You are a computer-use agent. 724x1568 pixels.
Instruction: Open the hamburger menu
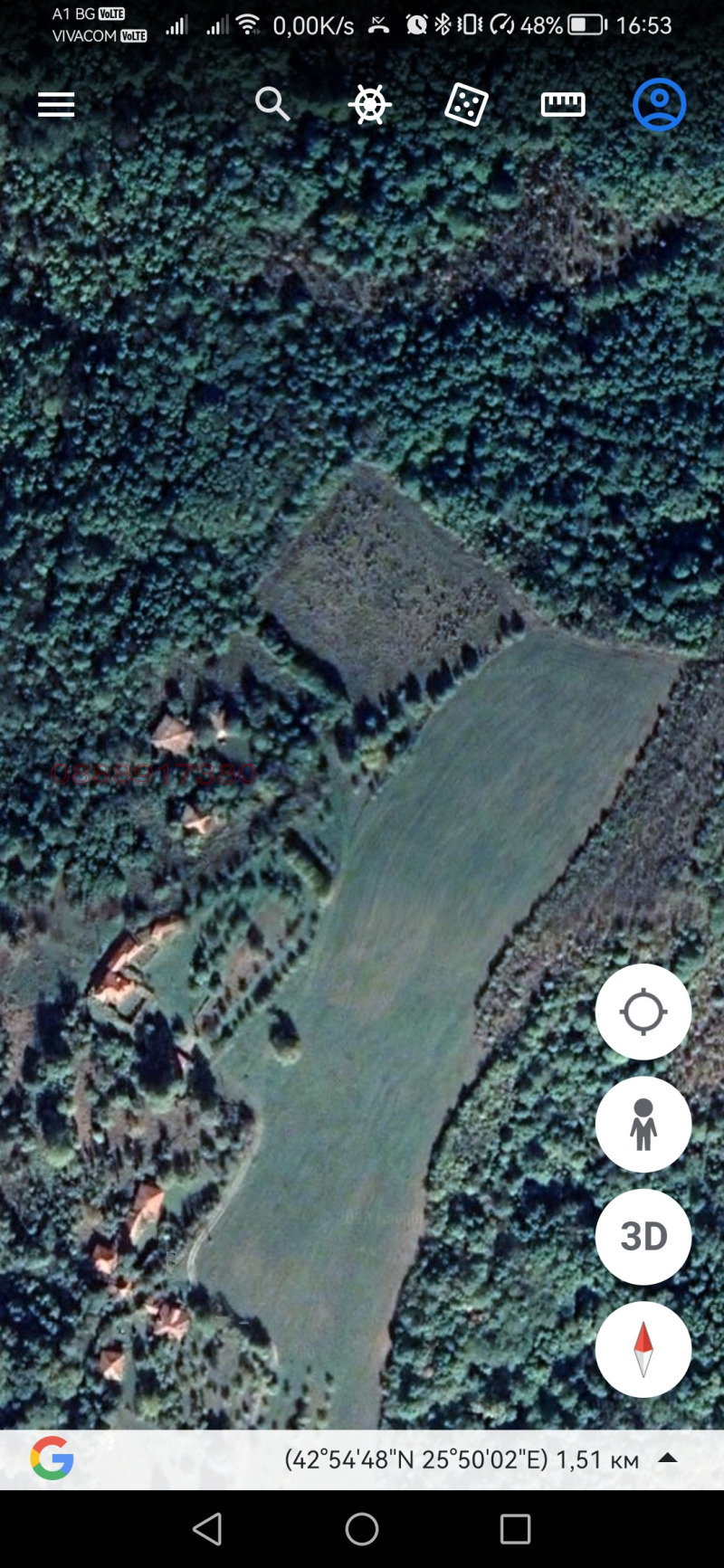pyautogui.click(x=56, y=105)
